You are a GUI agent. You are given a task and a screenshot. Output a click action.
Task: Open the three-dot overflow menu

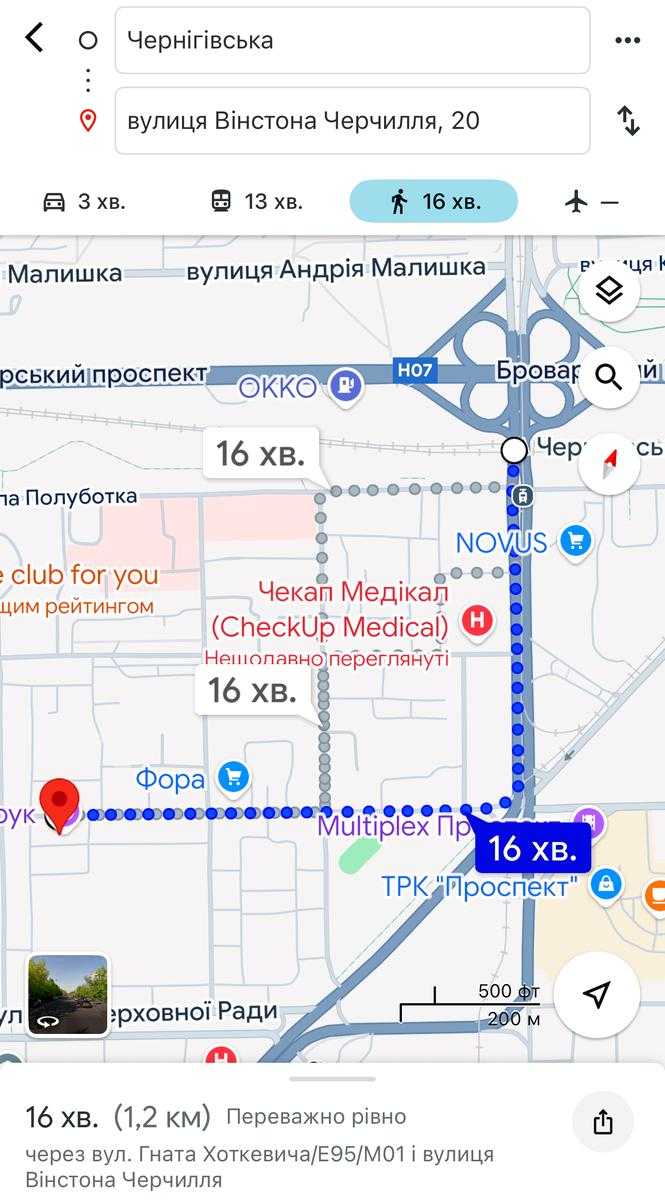pyautogui.click(x=627, y=40)
